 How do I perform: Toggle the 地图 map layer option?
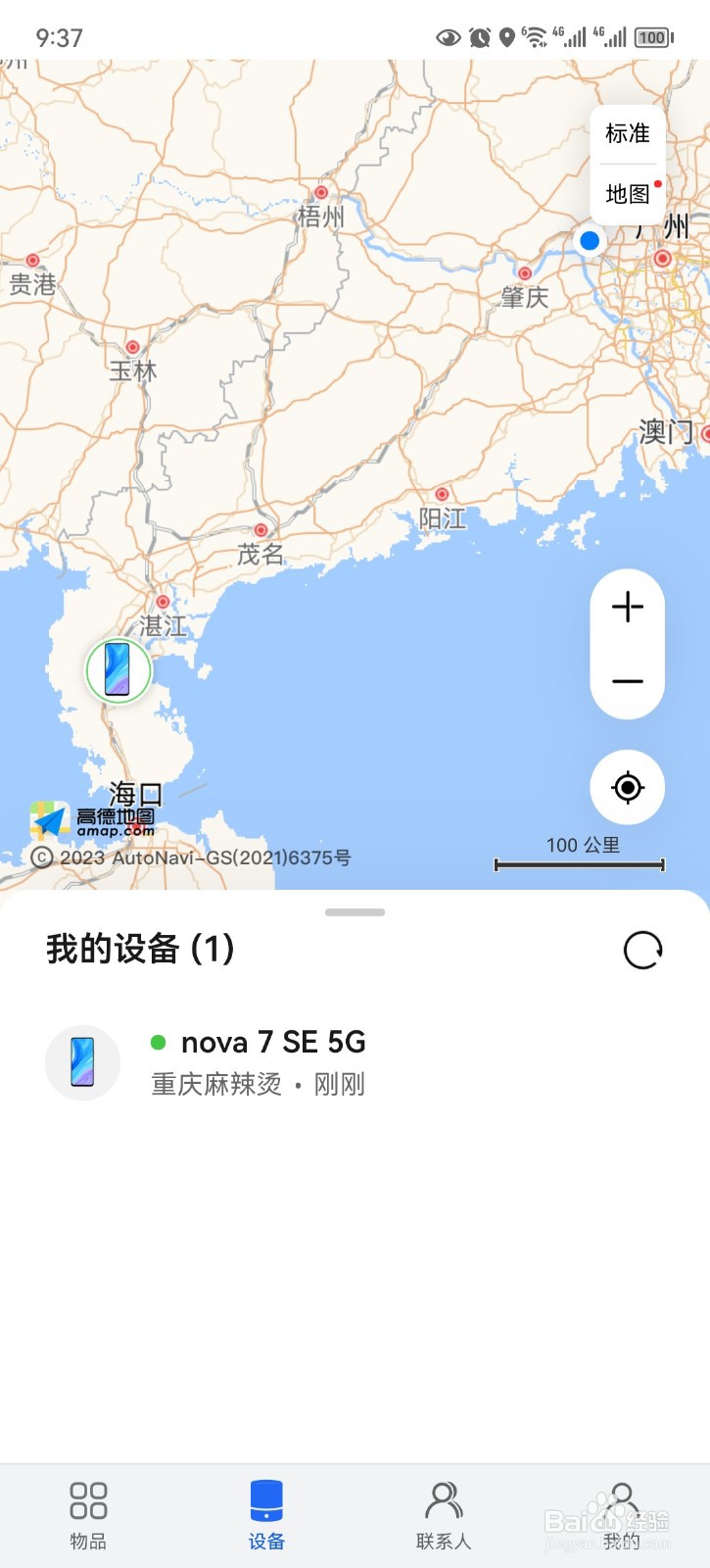coord(628,193)
